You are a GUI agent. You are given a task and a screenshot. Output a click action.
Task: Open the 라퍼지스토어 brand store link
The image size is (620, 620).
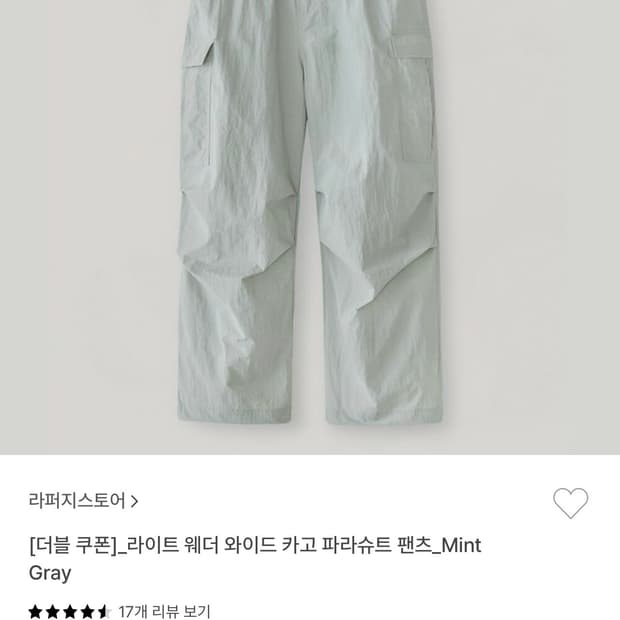pos(83,501)
